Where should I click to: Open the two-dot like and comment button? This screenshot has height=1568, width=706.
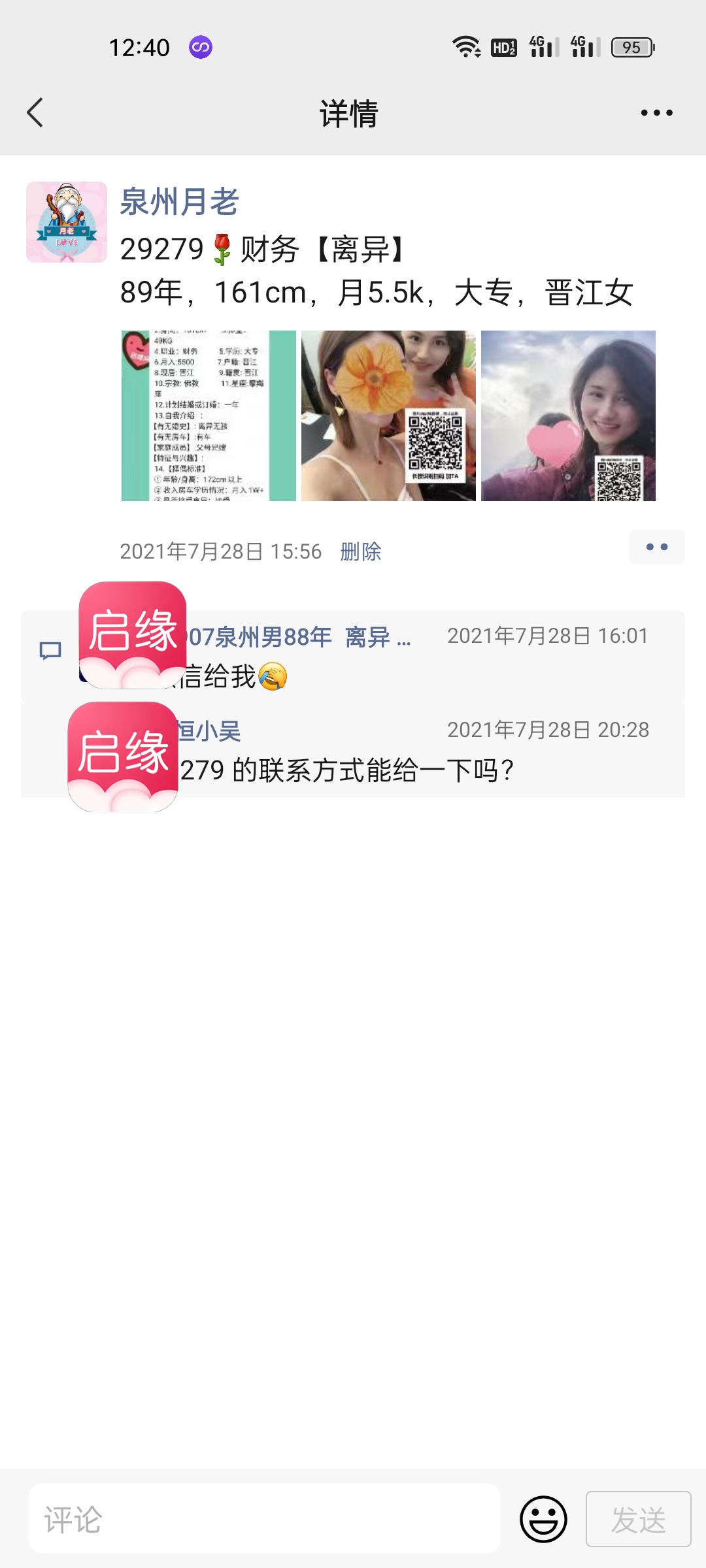(x=656, y=547)
